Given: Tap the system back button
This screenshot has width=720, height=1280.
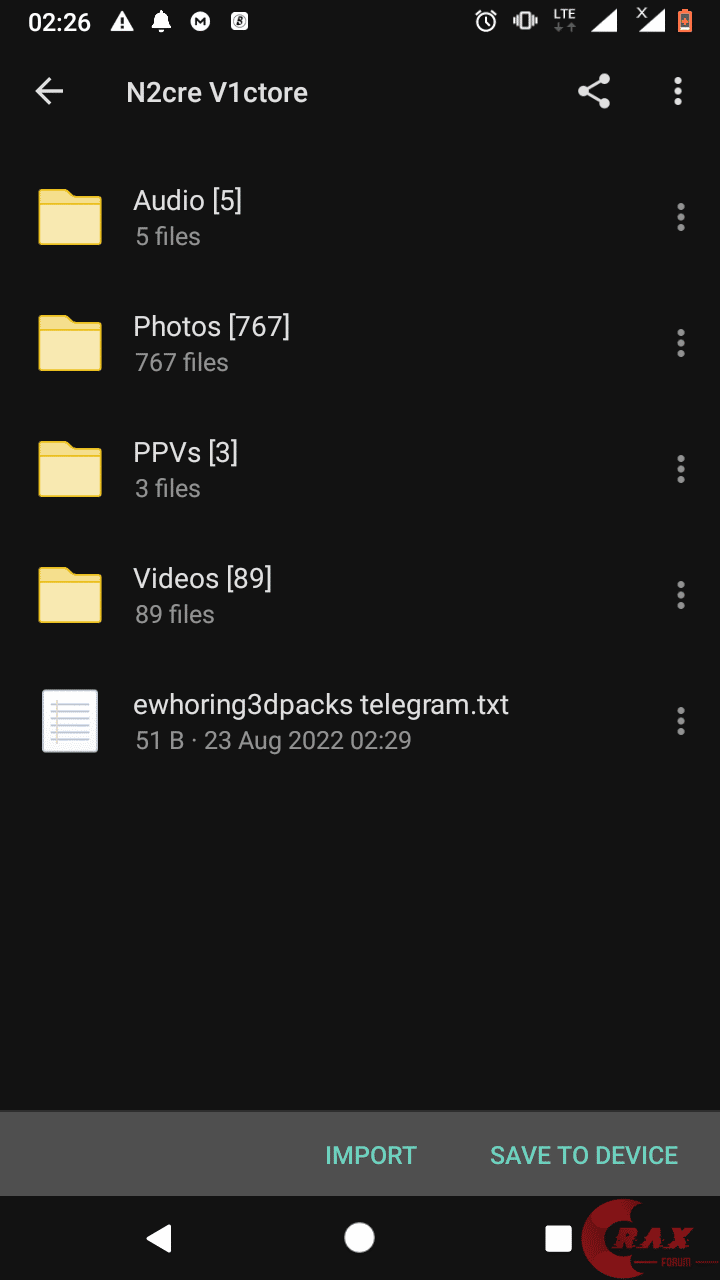Looking at the screenshot, I should coord(159,1238).
